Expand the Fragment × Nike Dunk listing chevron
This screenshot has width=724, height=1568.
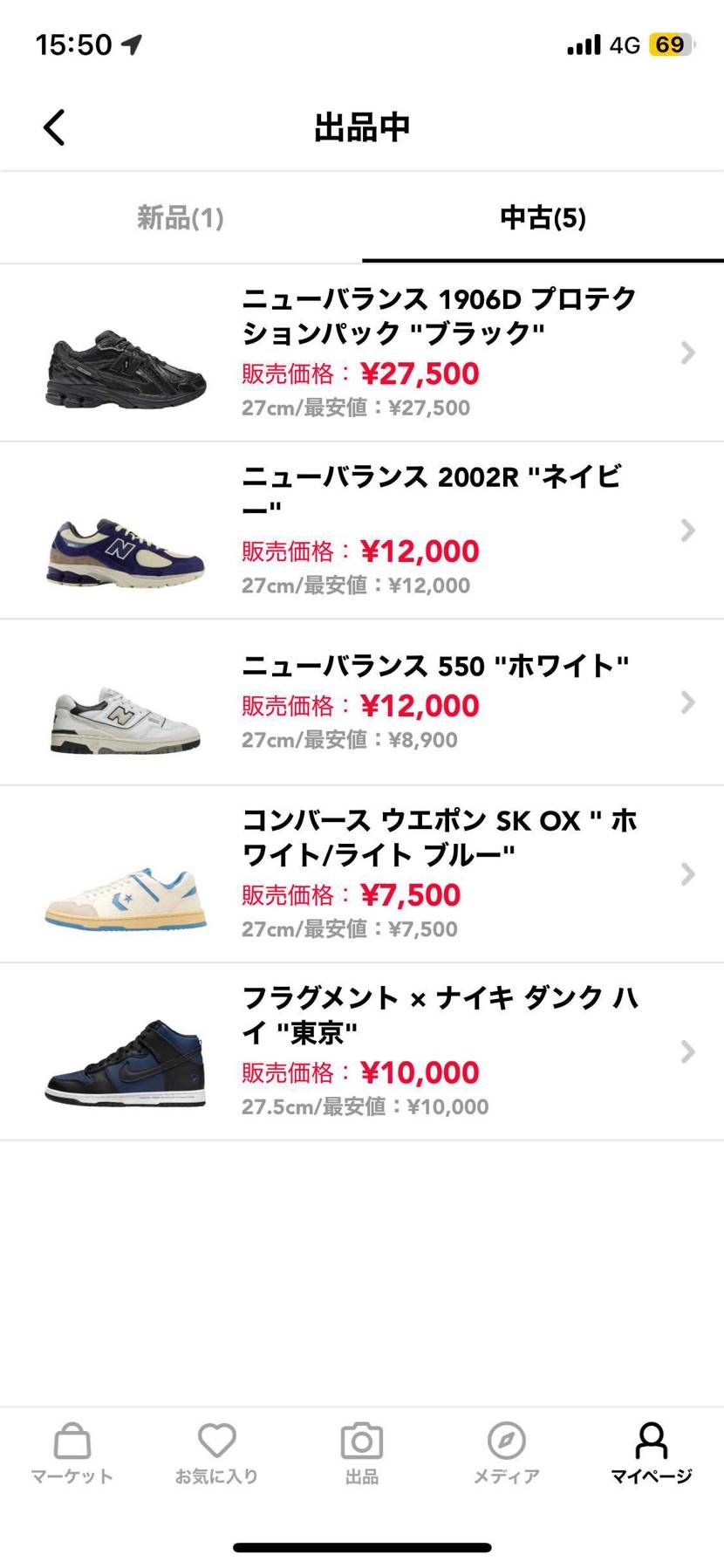coord(688,1052)
